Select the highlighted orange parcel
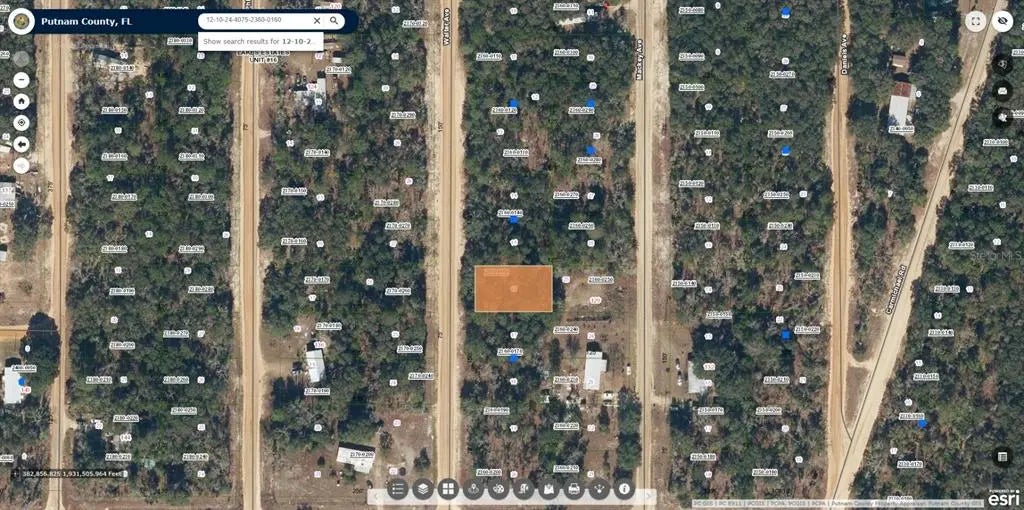 [513, 289]
